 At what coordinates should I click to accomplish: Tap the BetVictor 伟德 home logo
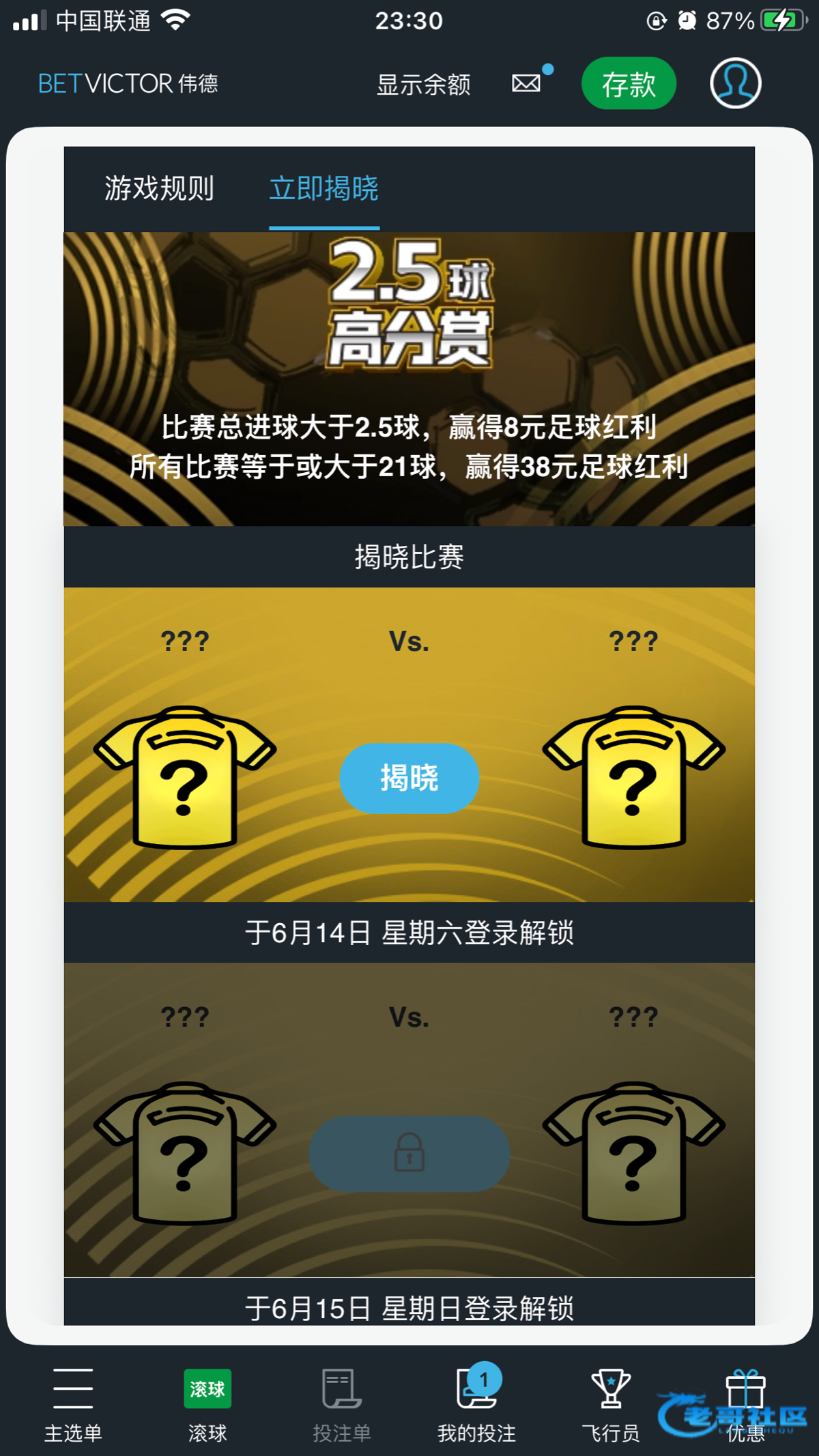point(128,83)
